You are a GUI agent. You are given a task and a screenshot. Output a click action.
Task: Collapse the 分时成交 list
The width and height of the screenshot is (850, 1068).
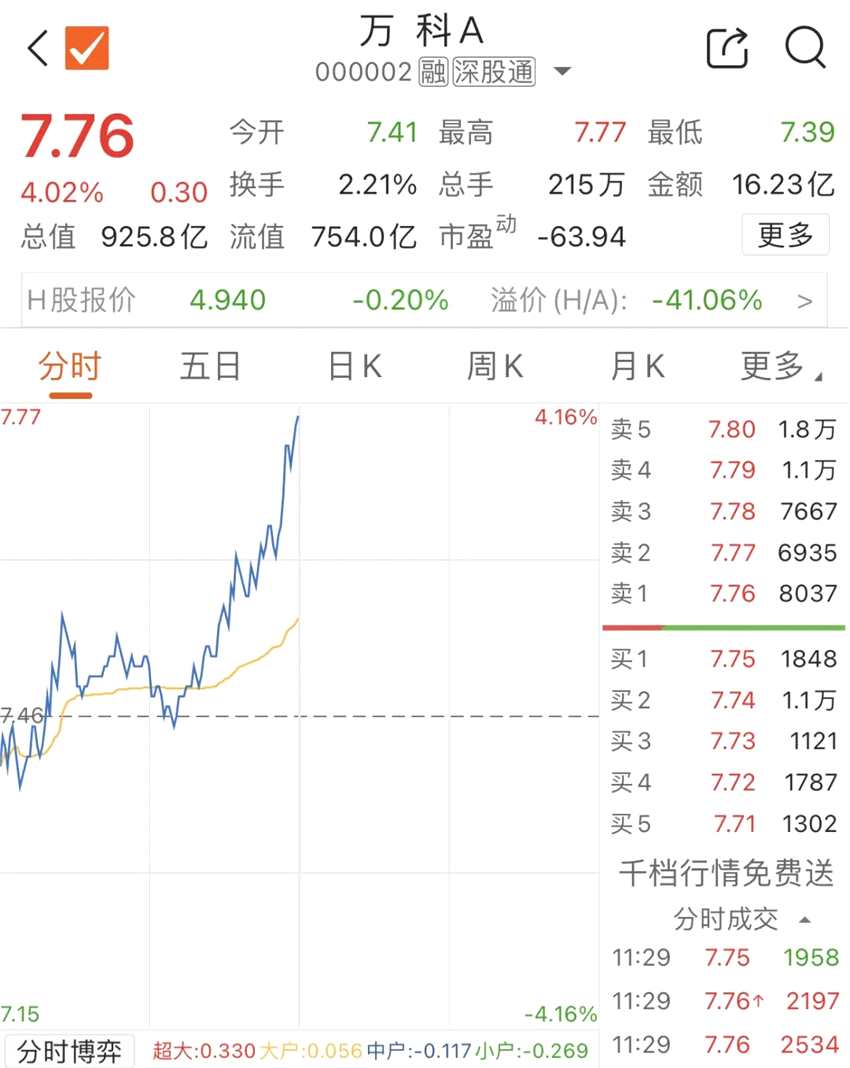pos(740,919)
